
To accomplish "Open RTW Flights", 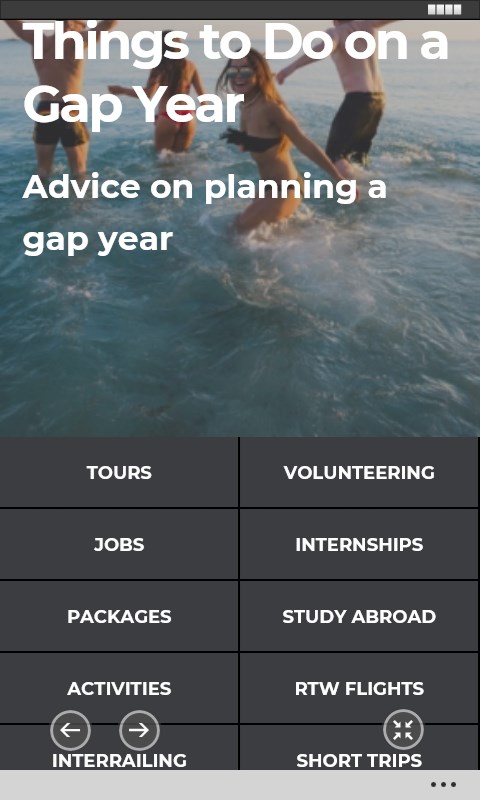I will [x=359, y=688].
